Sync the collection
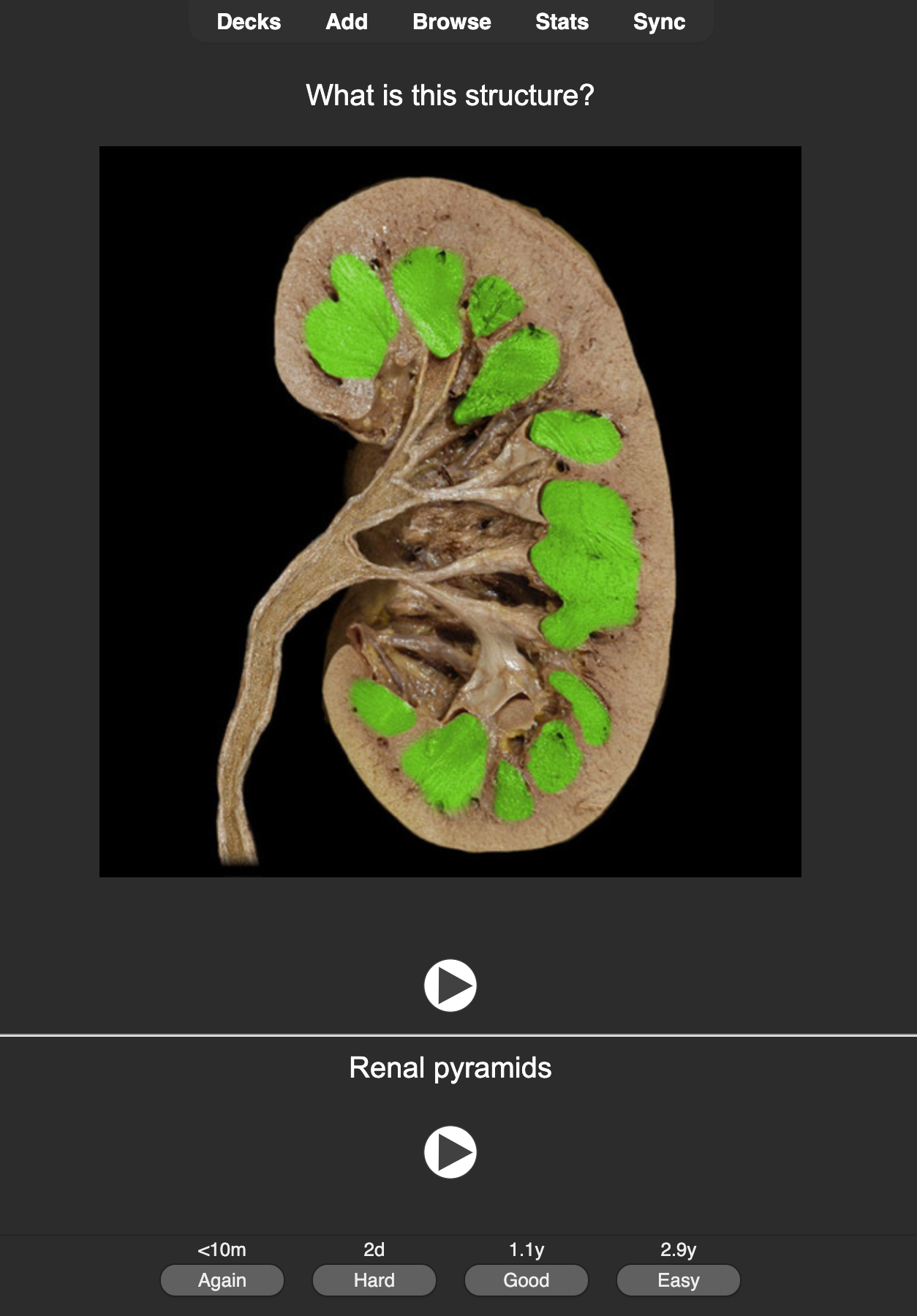This screenshot has width=917, height=1316. pyautogui.click(x=659, y=22)
